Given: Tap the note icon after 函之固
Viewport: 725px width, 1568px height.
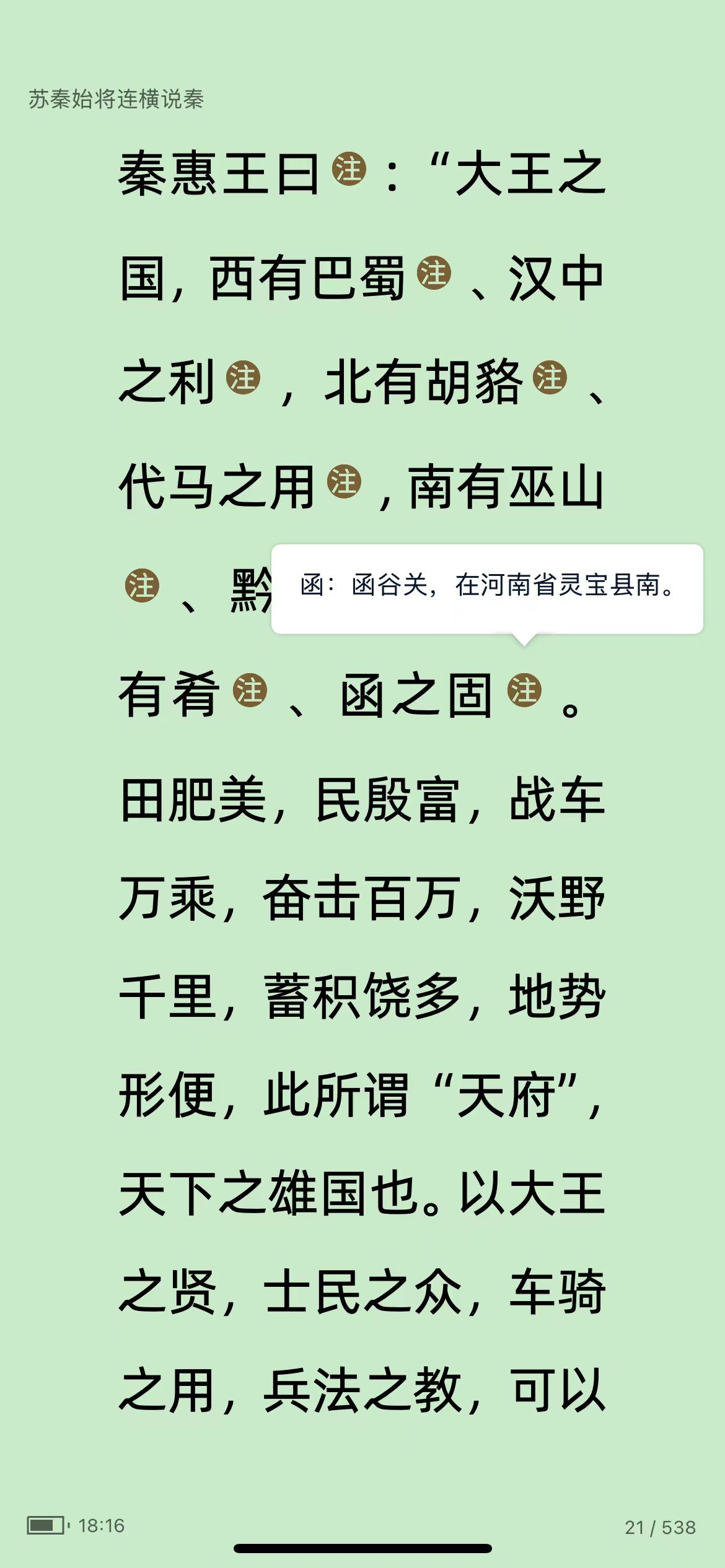Looking at the screenshot, I should click(x=525, y=690).
